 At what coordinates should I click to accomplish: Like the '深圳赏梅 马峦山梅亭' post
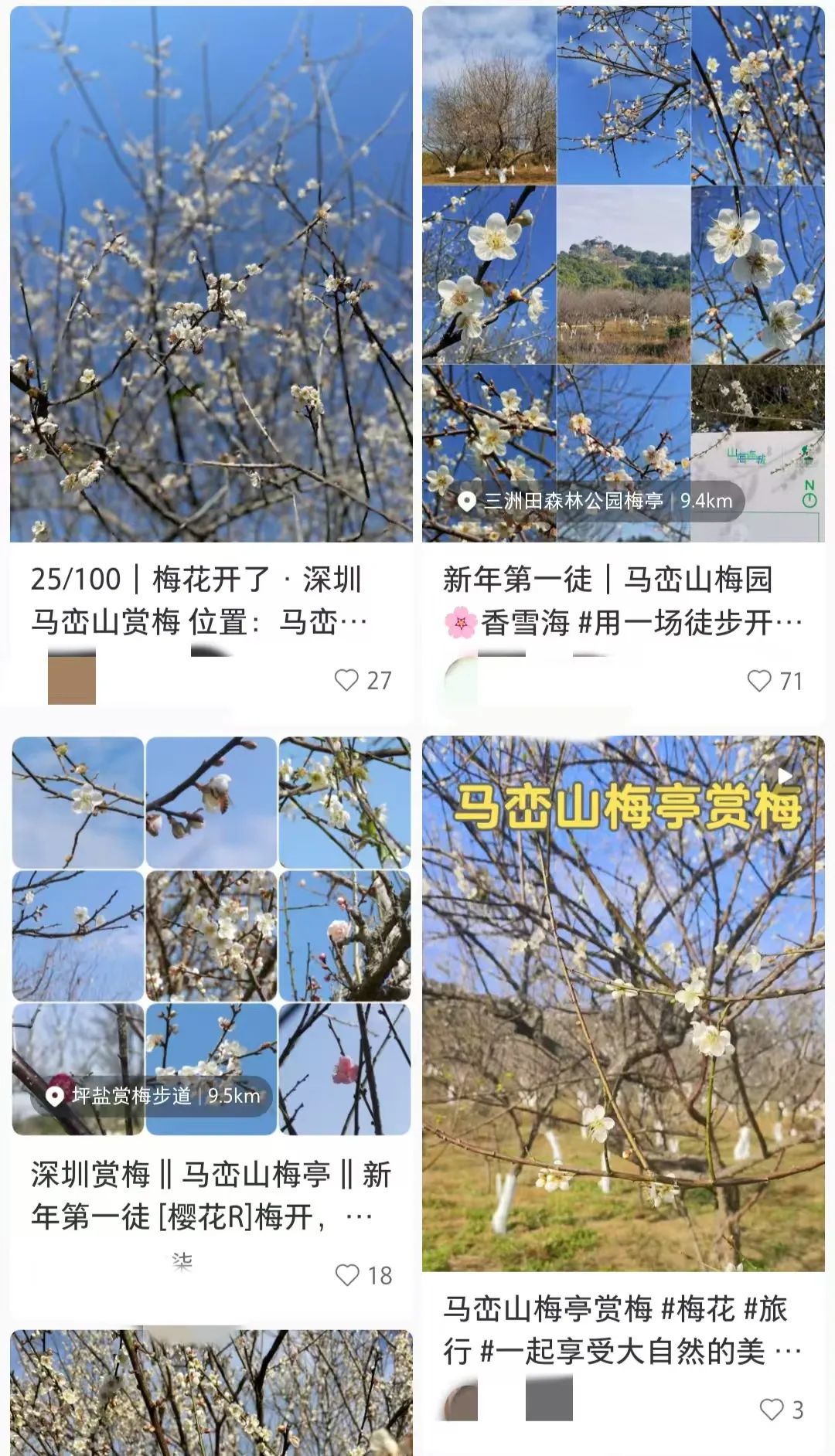pos(347,1275)
